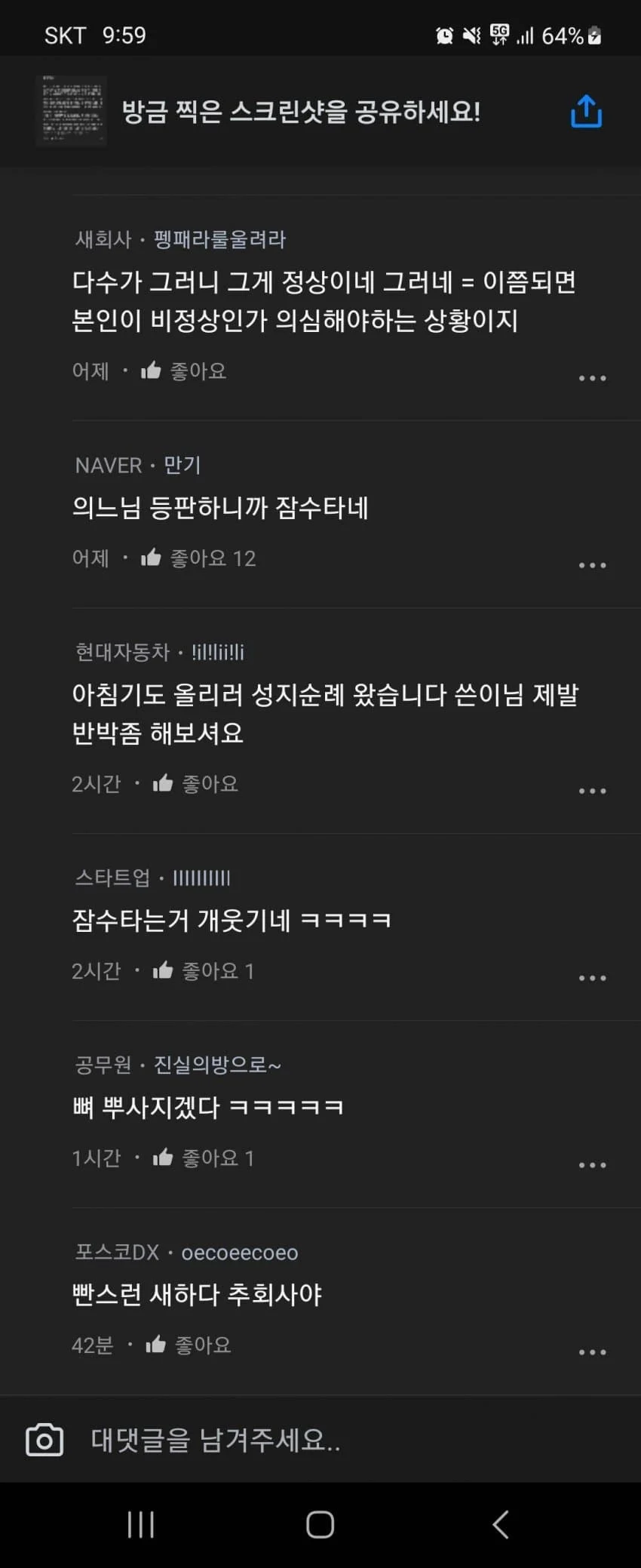This screenshot has height=1568, width=641.
Task: Go back with the system back button
Action: pyautogui.click(x=500, y=1524)
